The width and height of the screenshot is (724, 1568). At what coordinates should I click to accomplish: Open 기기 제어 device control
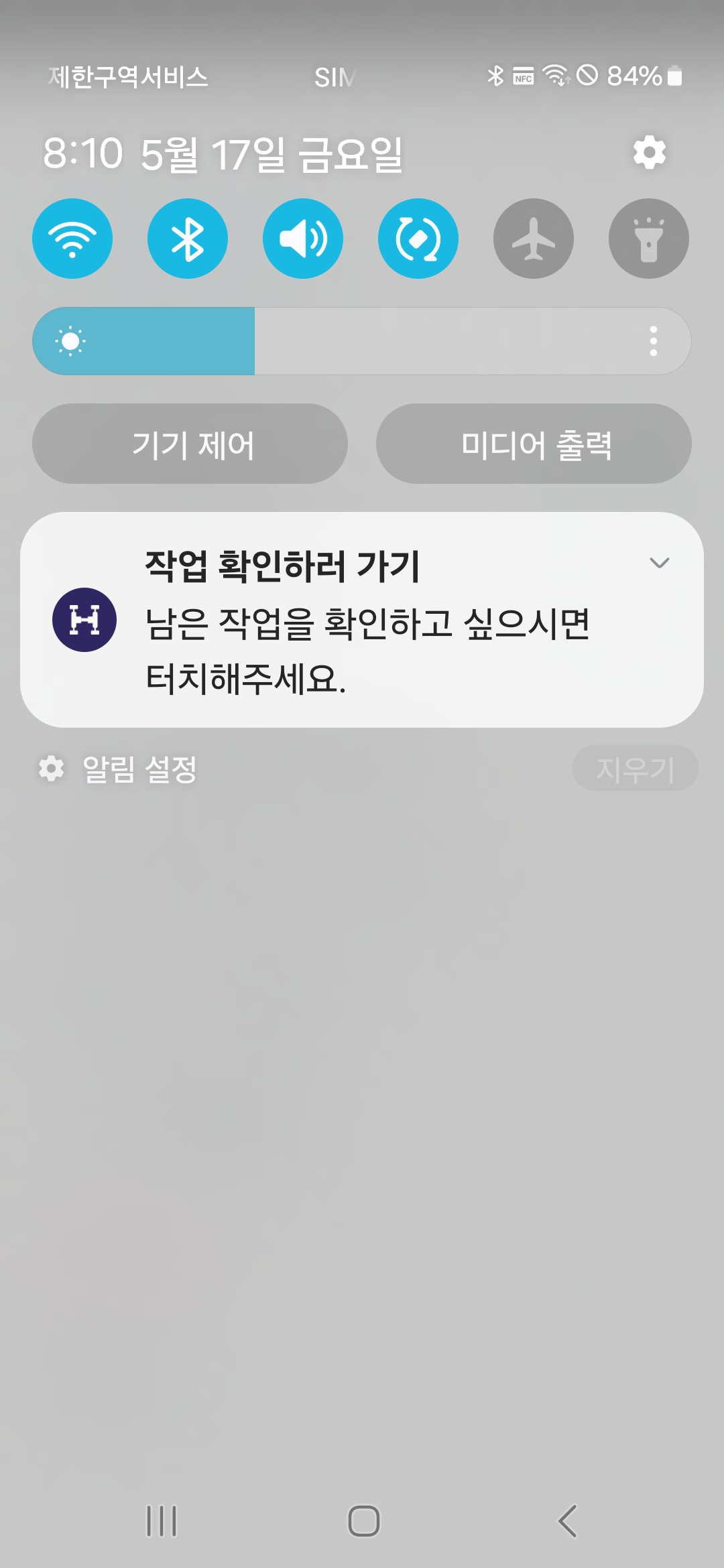(190, 444)
